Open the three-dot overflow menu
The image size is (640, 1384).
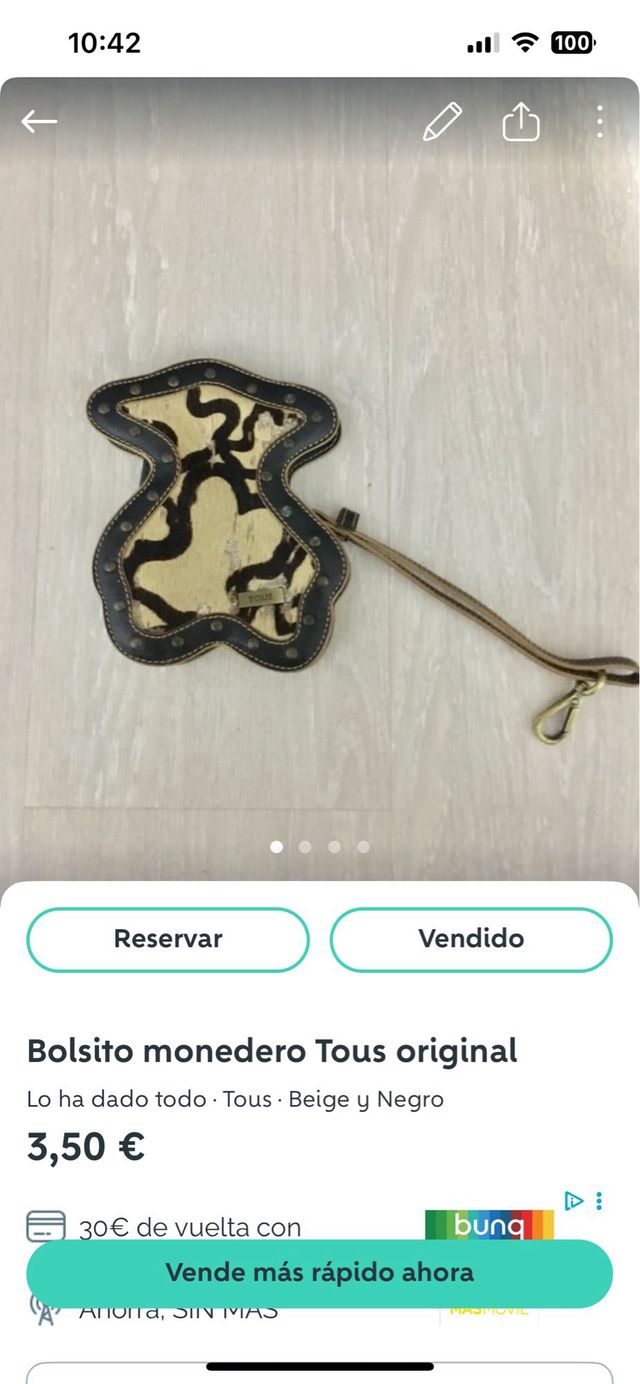coord(599,122)
